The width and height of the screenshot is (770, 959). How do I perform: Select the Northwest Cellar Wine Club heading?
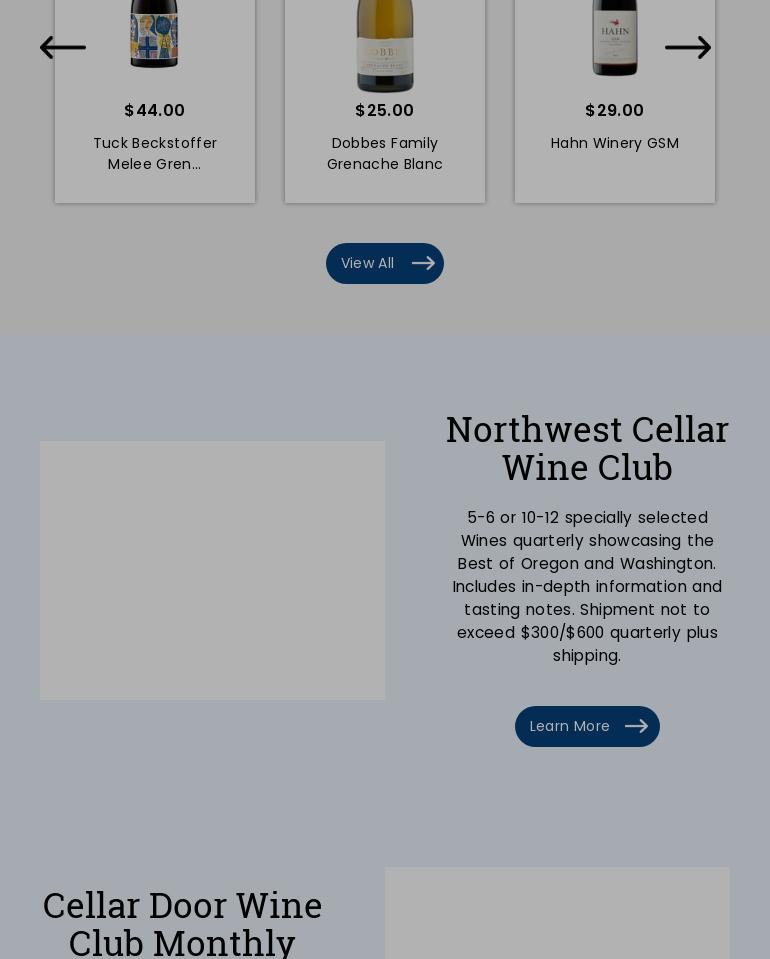click(x=588, y=447)
